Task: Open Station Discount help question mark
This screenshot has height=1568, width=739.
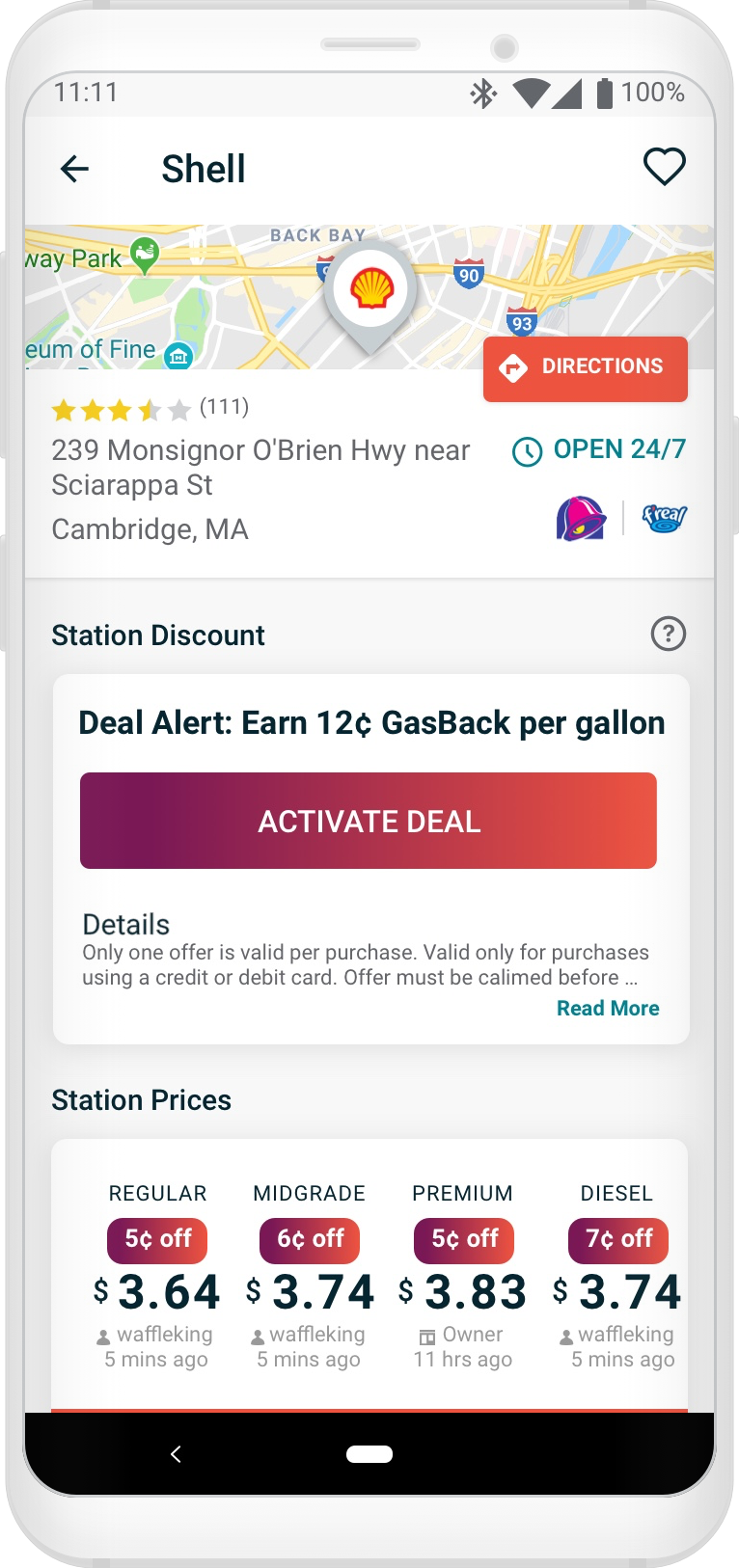Action: tap(668, 634)
